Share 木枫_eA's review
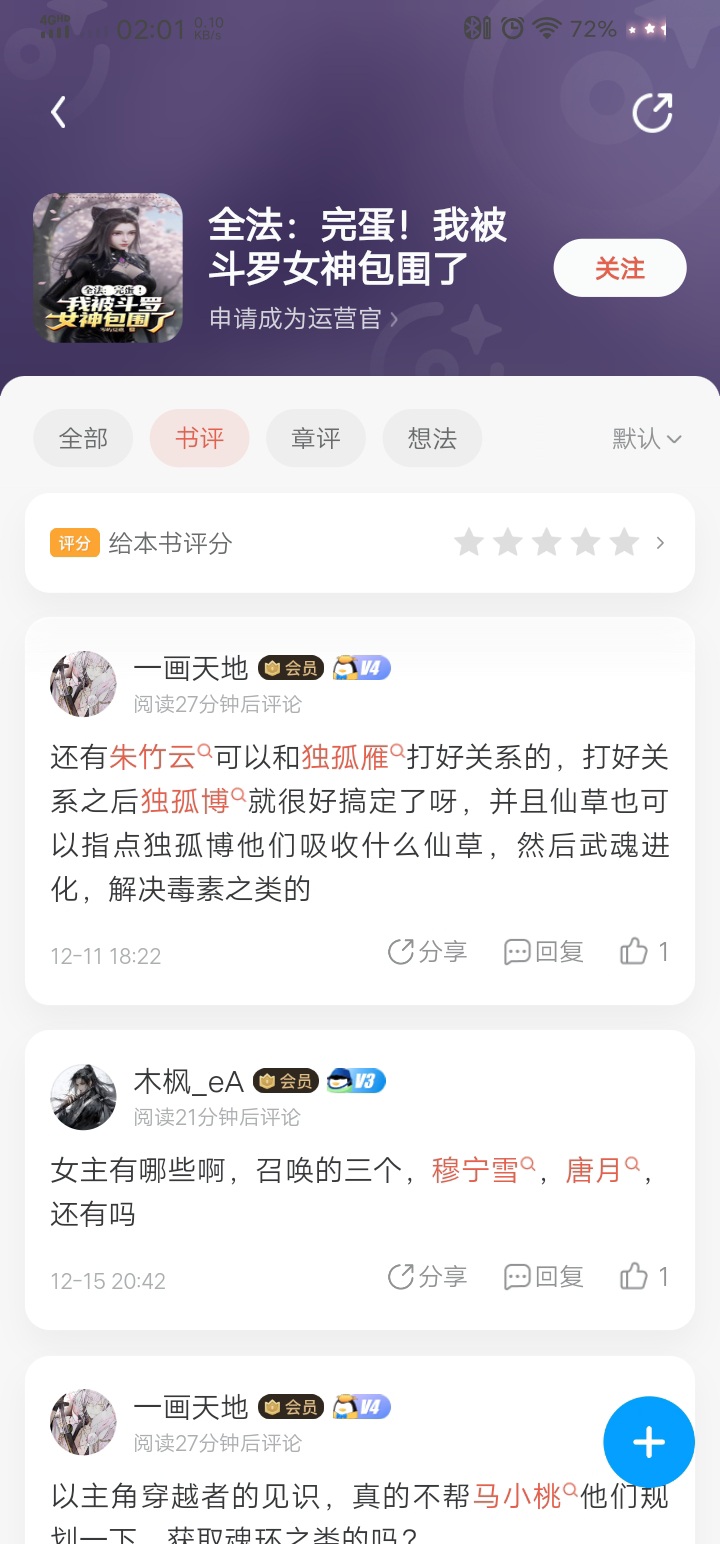The height and width of the screenshot is (1544, 720). [x=427, y=1276]
